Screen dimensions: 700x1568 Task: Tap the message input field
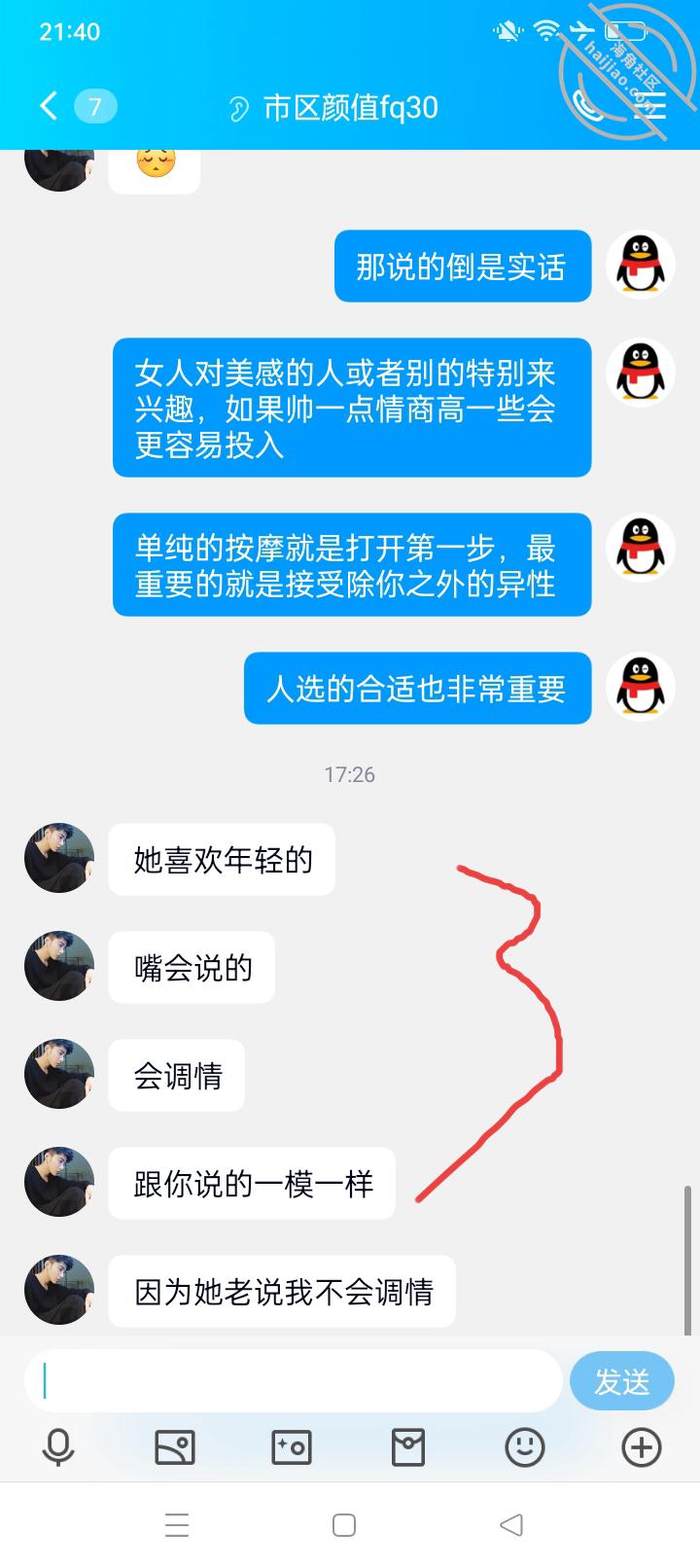click(x=294, y=1380)
